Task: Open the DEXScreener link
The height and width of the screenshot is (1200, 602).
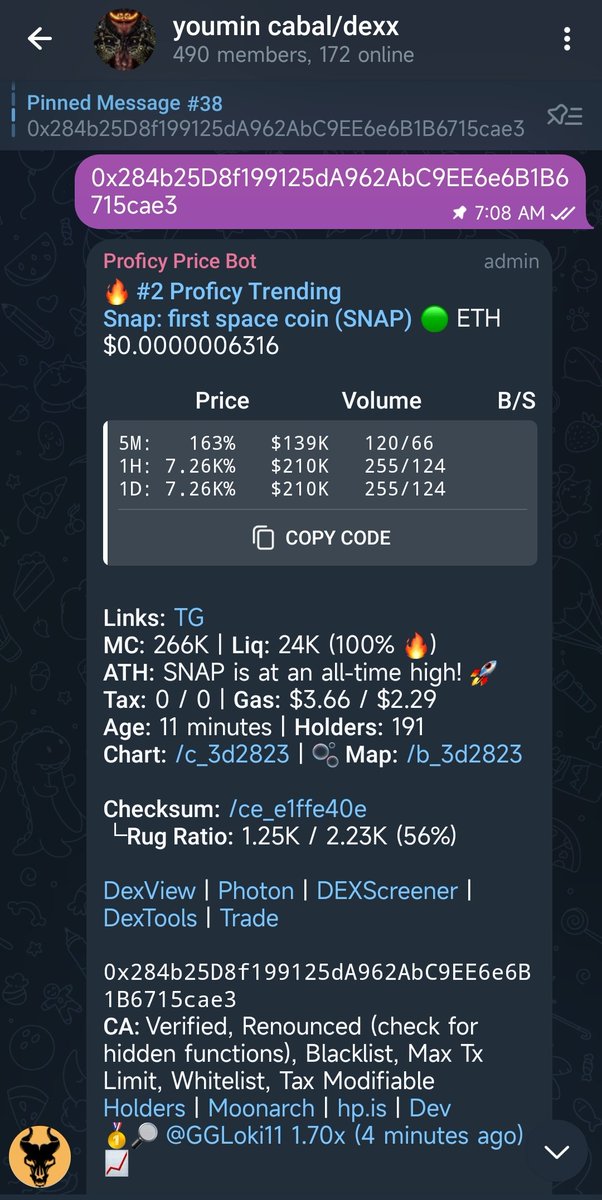Action: [x=387, y=890]
